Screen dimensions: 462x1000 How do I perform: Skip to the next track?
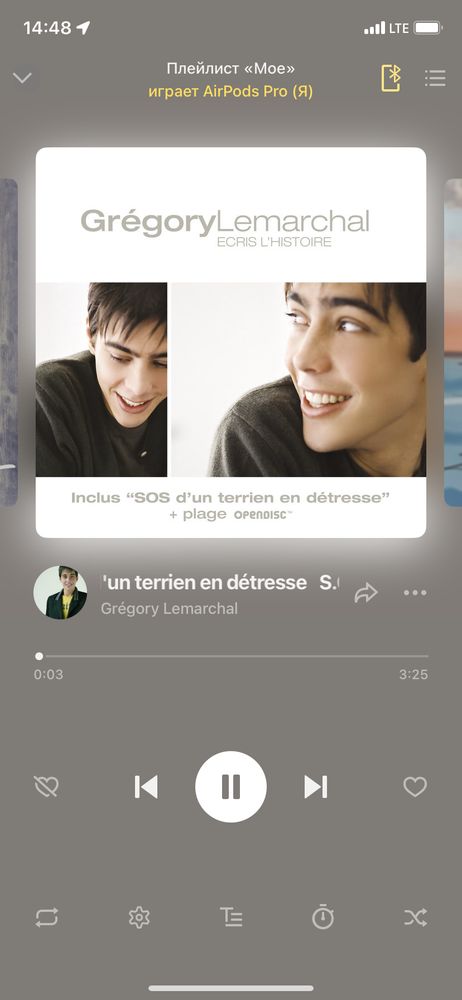pyautogui.click(x=315, y=787)
